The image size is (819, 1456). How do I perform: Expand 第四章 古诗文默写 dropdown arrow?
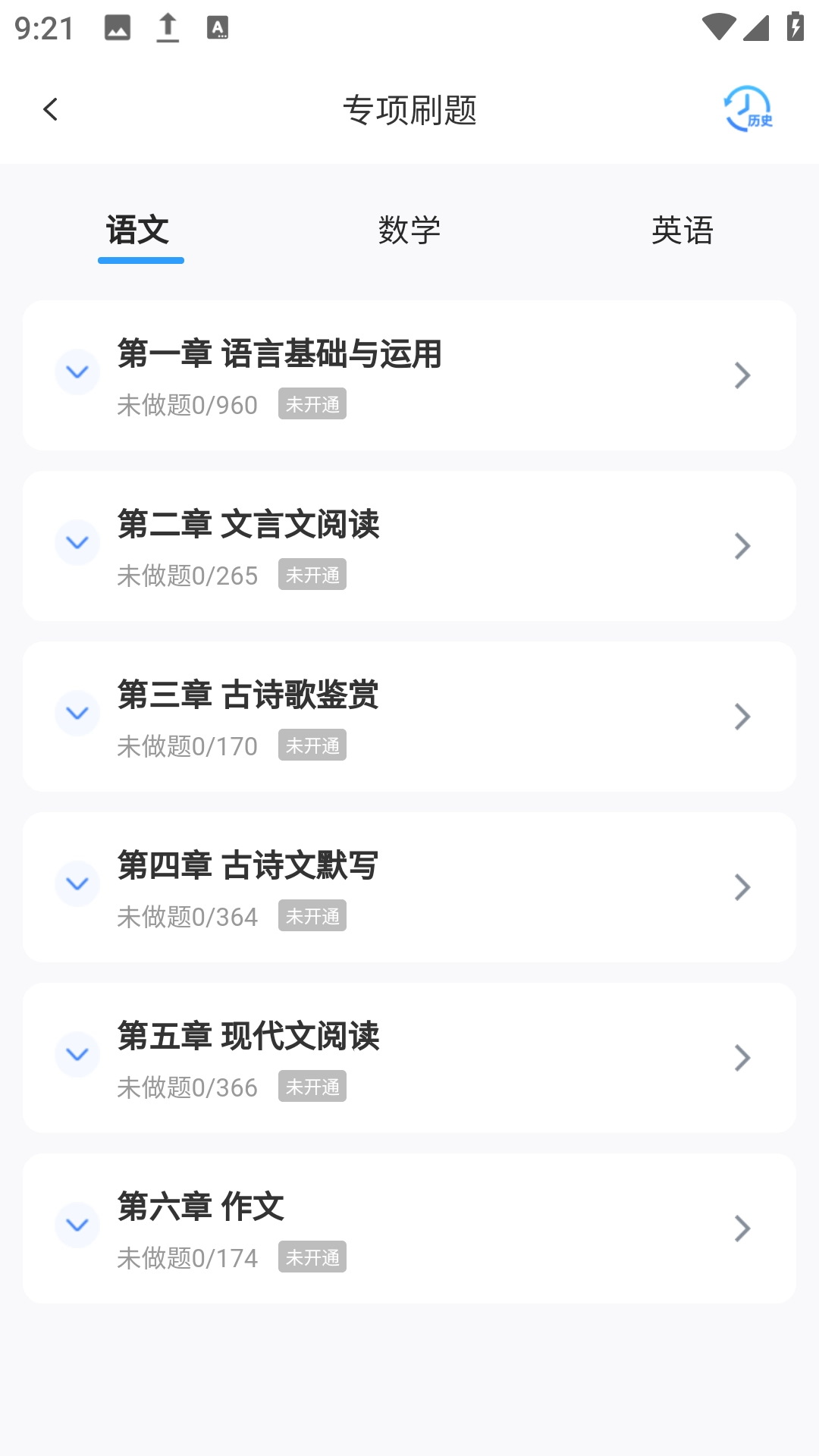pyautogui.click(x=77, y=883)
